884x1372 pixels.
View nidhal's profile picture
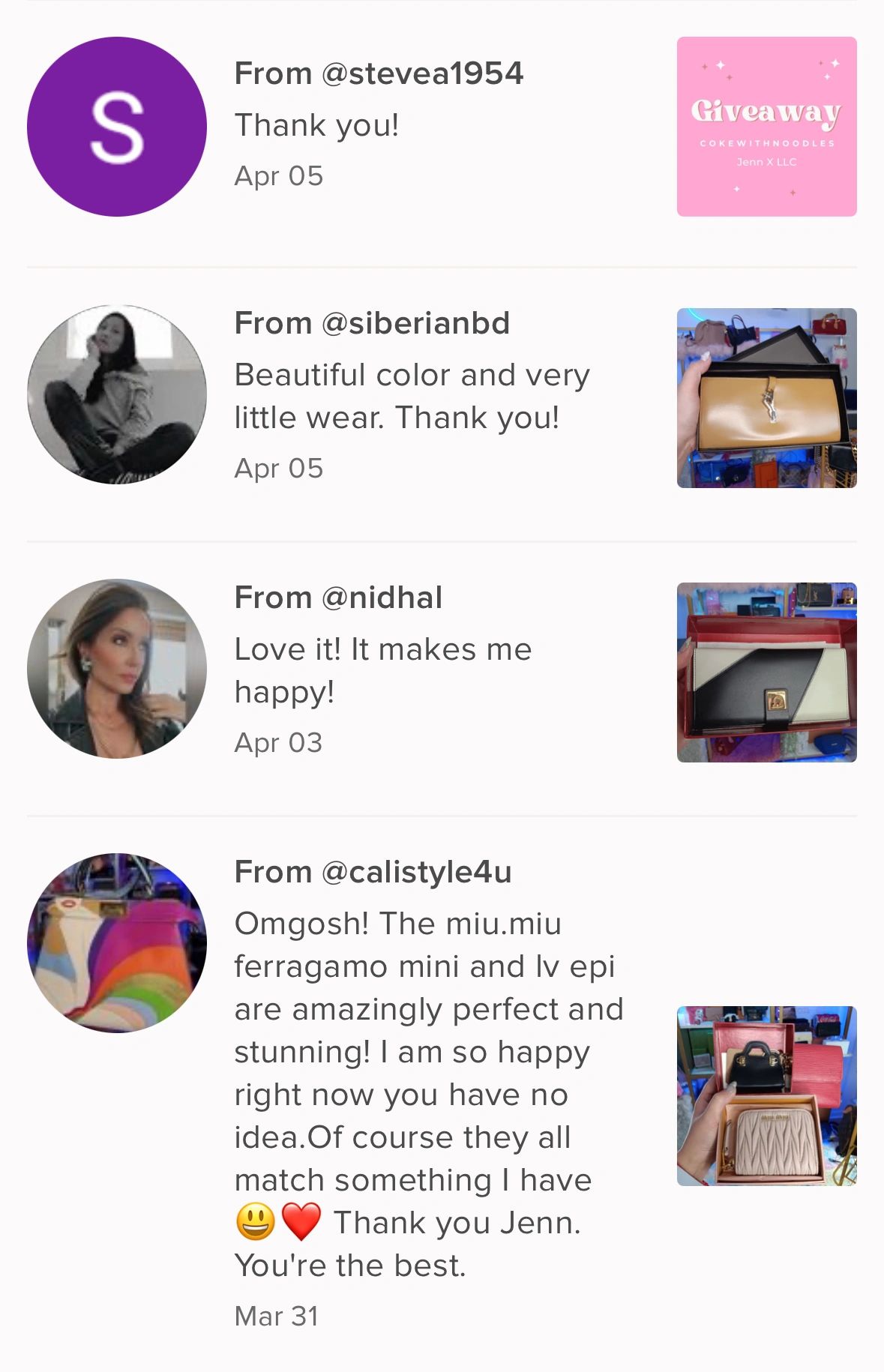pyautogui.click(x=117, y=669)
